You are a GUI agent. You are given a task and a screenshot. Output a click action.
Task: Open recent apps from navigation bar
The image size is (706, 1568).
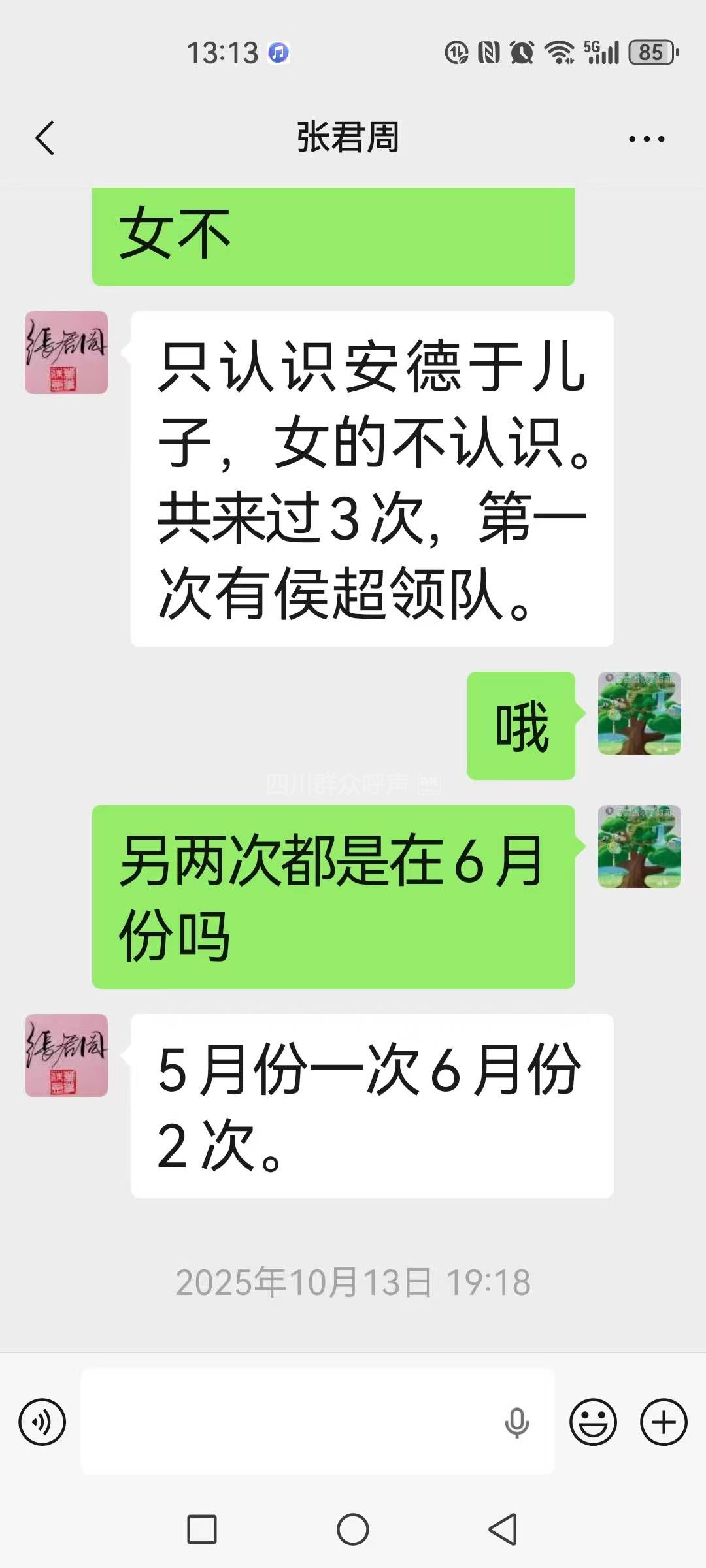point(202,1529)
